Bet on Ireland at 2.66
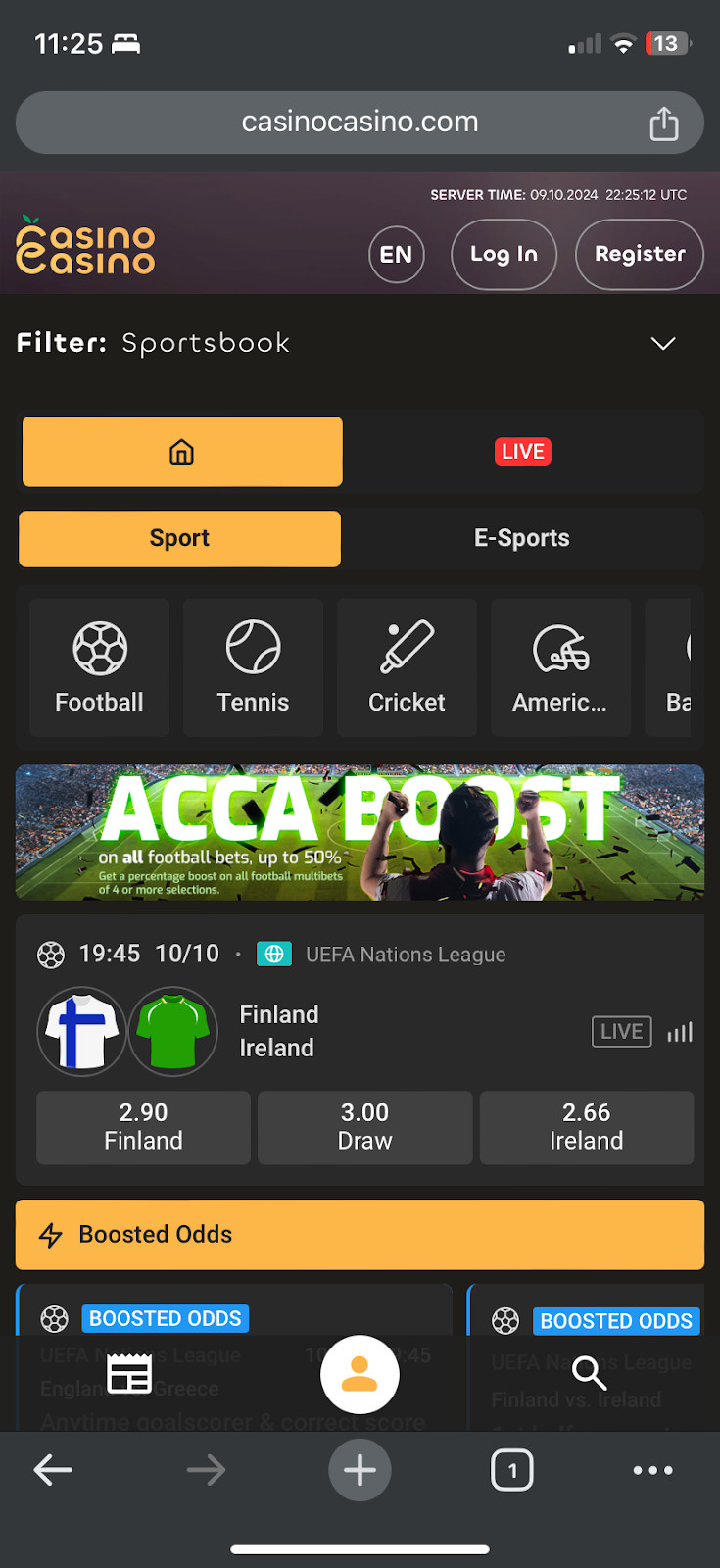720x1568 pixels. click(586, 1127)
